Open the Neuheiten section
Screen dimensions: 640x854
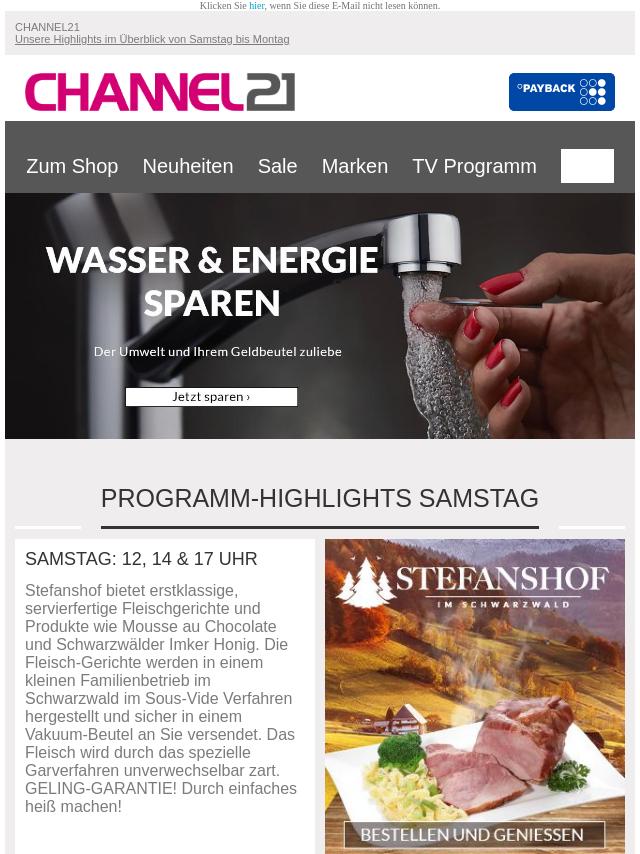(187, 166)
